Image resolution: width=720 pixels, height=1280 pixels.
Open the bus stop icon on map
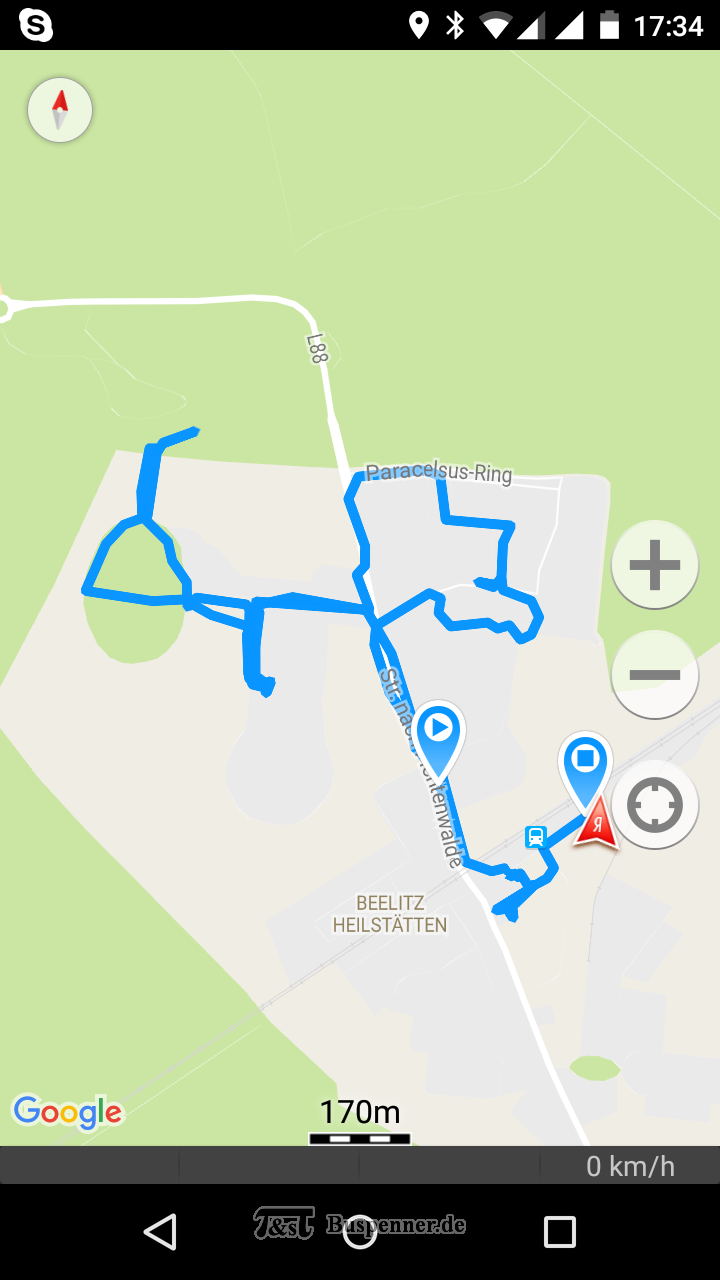point(536,837)
